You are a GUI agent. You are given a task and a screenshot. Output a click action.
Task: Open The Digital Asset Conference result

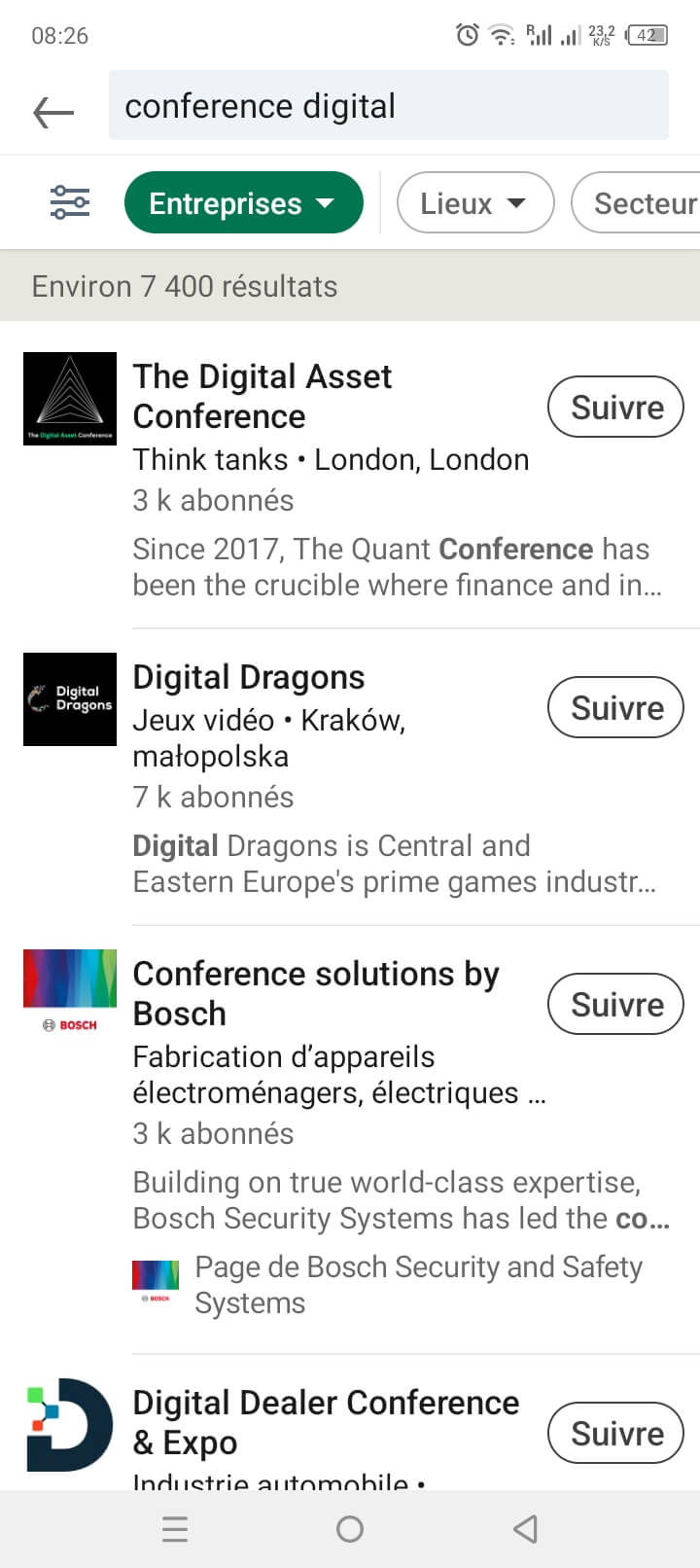coord(262,396)
